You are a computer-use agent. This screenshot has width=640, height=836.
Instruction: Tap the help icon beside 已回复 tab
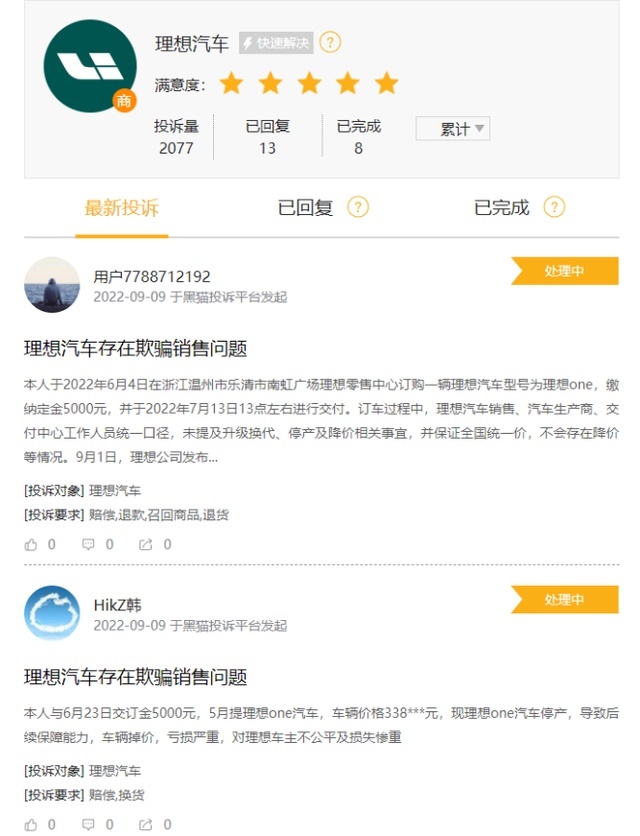[x=358, y=208]
